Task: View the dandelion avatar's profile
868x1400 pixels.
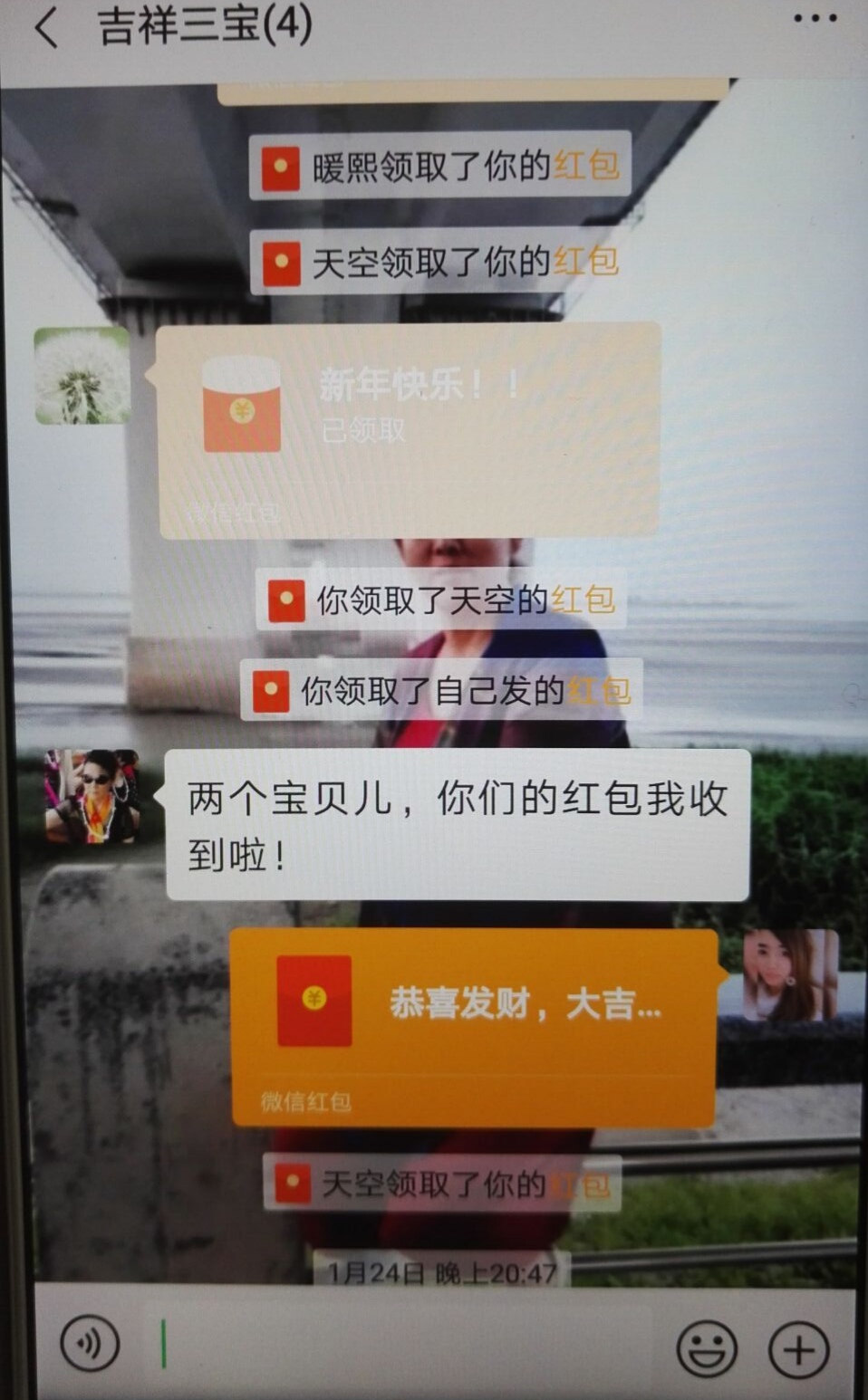Action: [x=82, y=376]
